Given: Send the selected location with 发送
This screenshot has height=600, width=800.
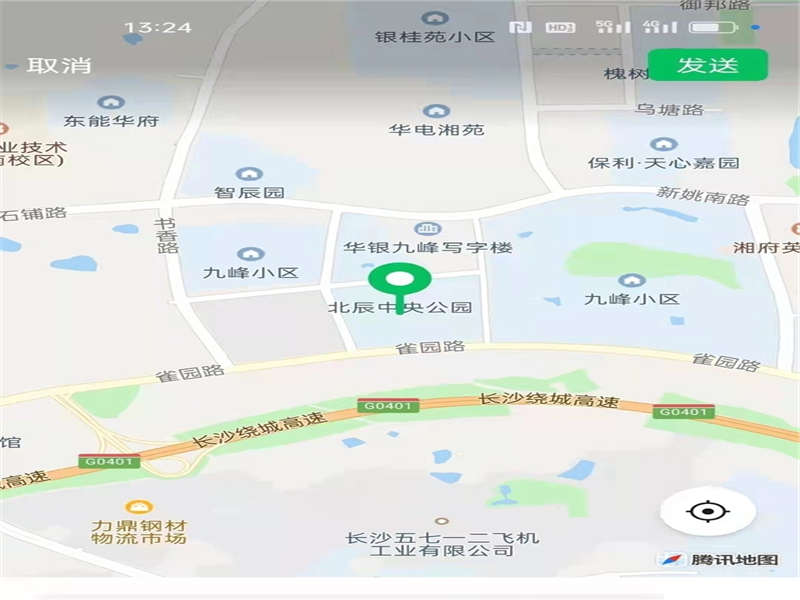Looking at the screenshot, I should pyautogui.click(x=707, y=65).
